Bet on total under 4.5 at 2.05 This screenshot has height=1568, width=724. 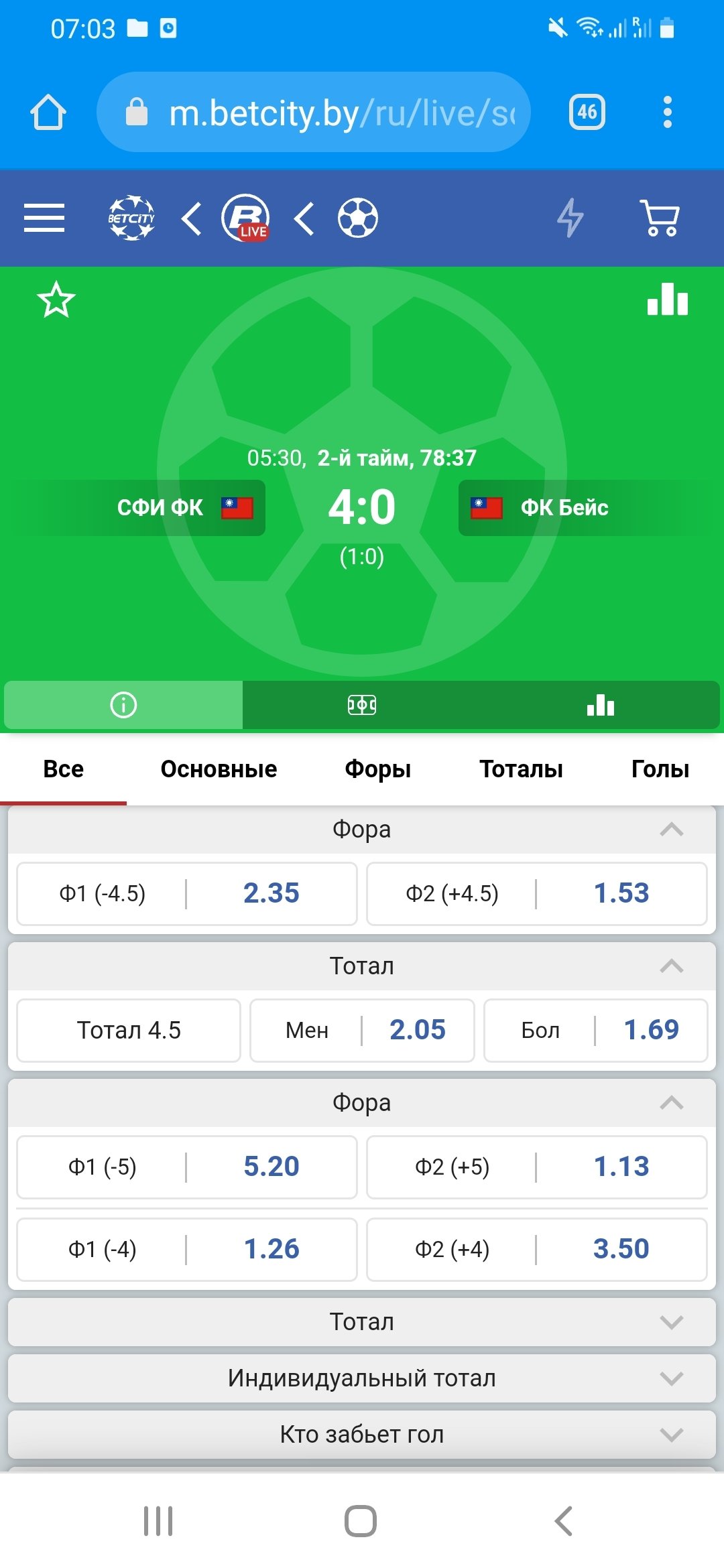[x=362, y=1031]
